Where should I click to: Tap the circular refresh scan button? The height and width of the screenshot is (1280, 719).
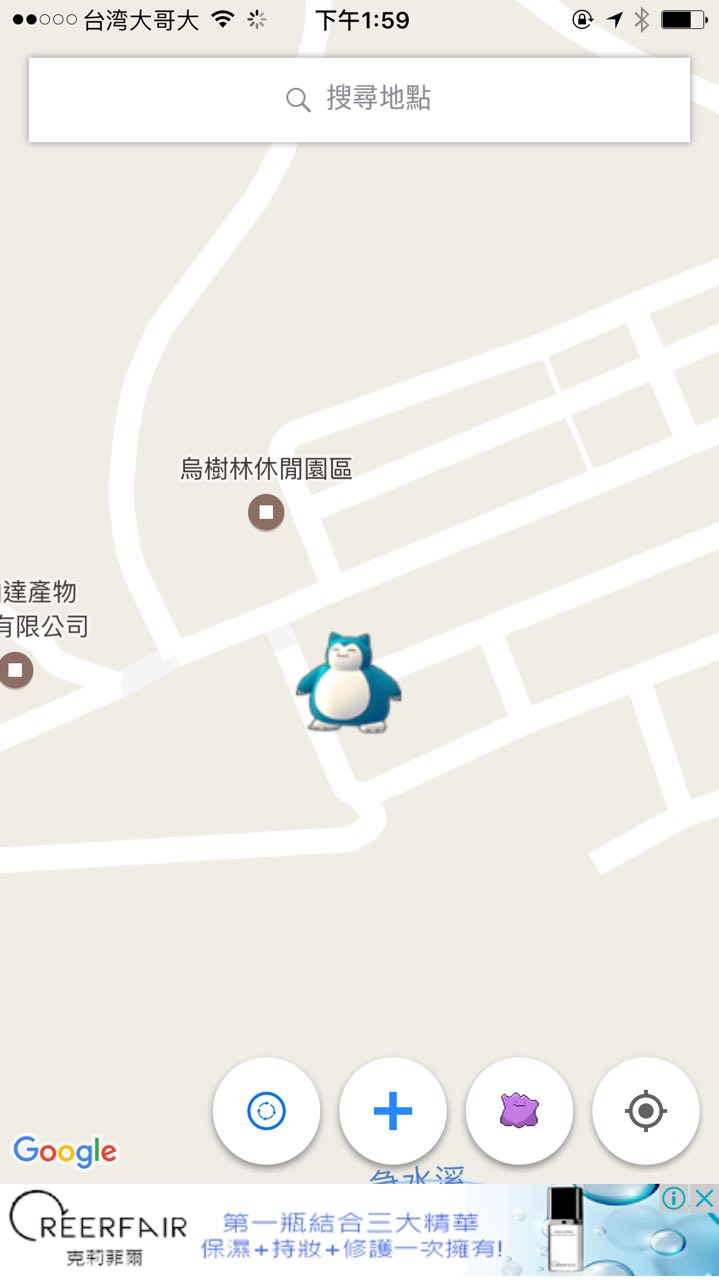tap(266, 1111)
